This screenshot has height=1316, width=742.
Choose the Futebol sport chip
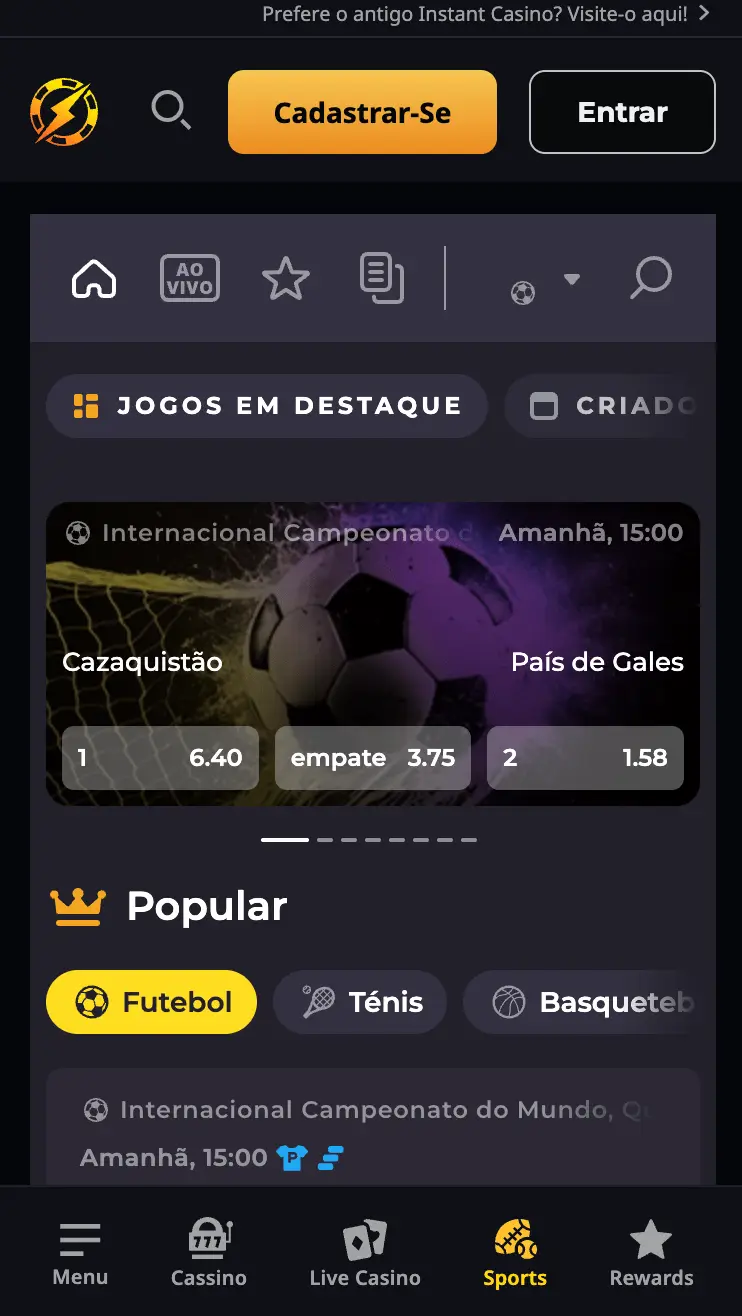pyautogui.click(x=152, y=1002)
